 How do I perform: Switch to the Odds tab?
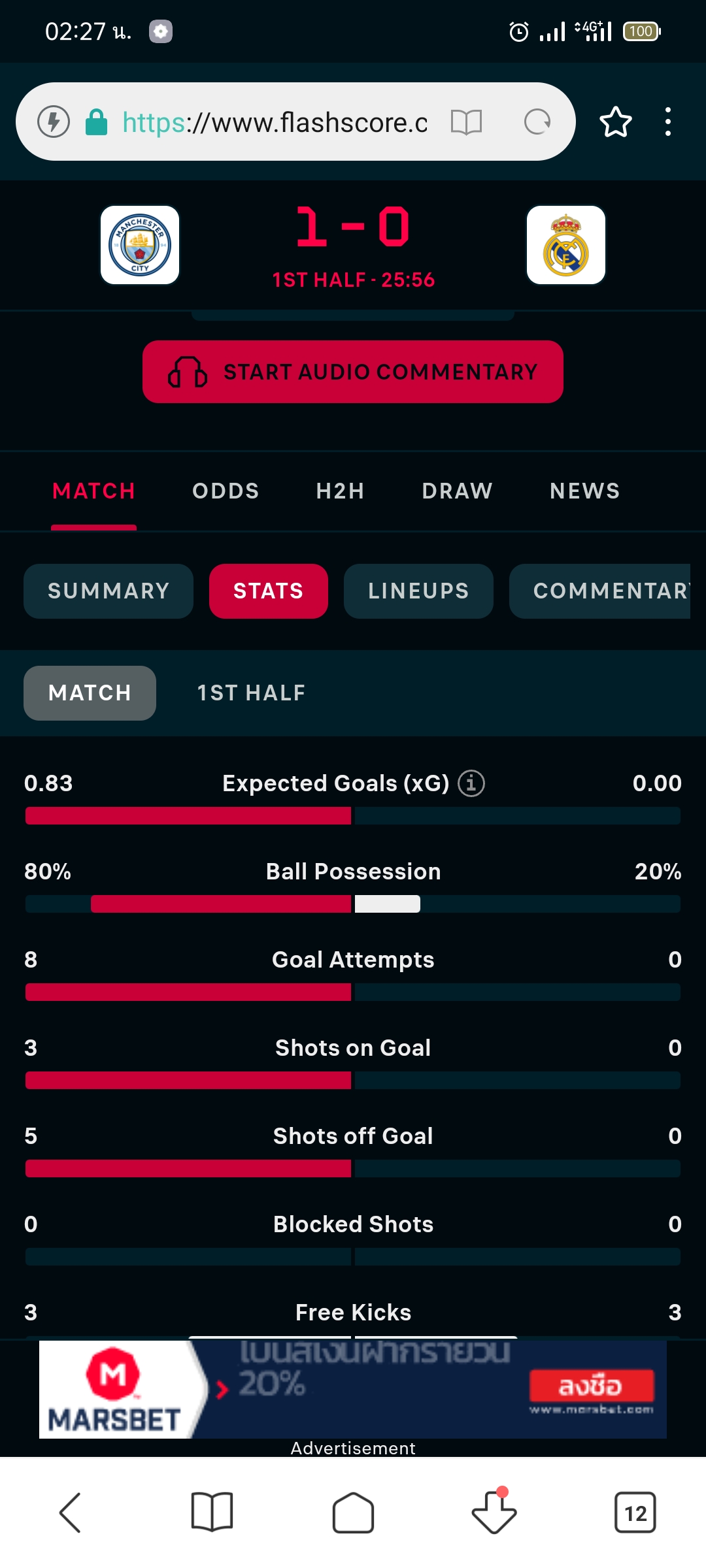click(226, 491)
